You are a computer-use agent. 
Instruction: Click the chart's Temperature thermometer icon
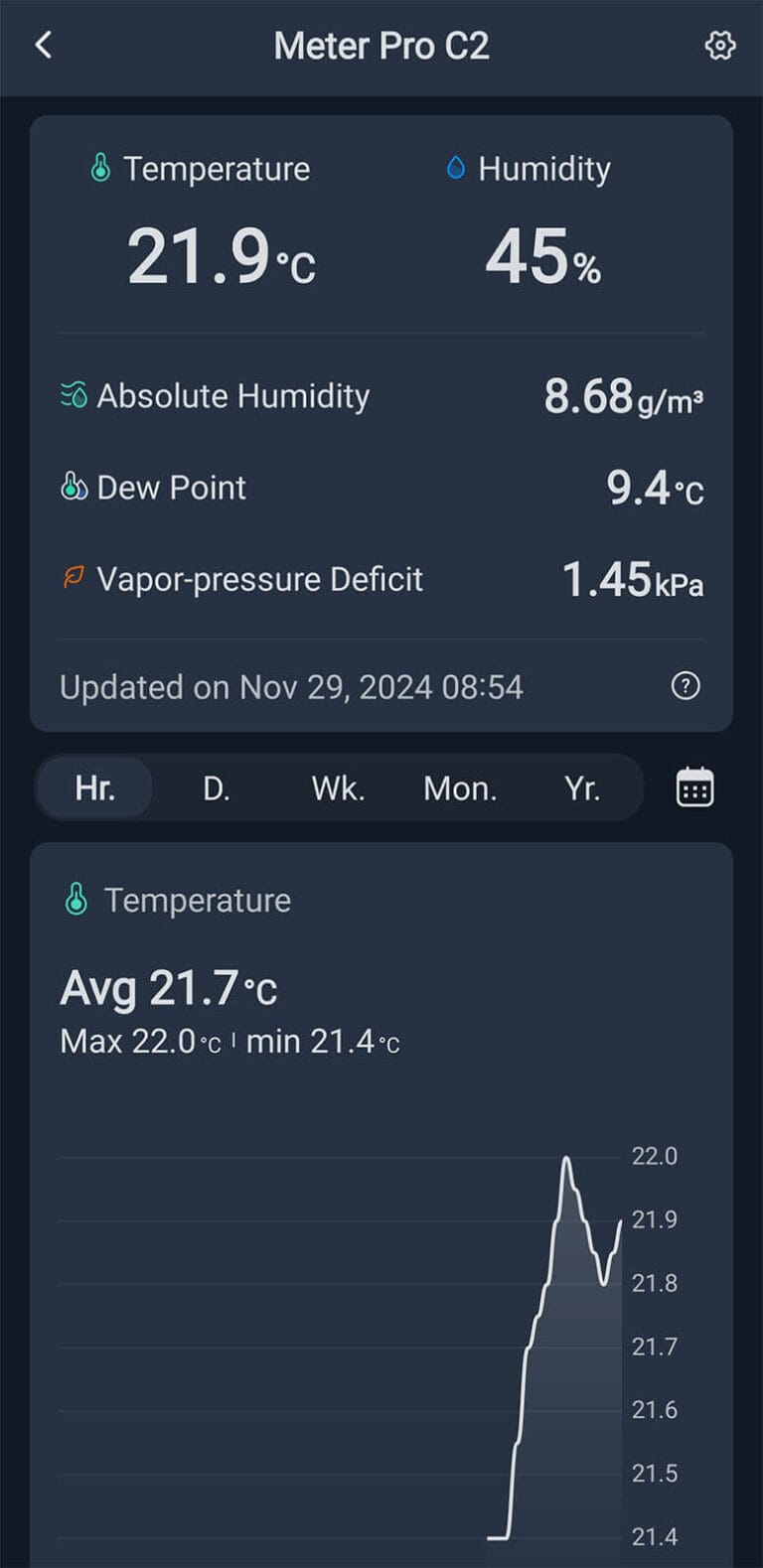tap(75, 899)
